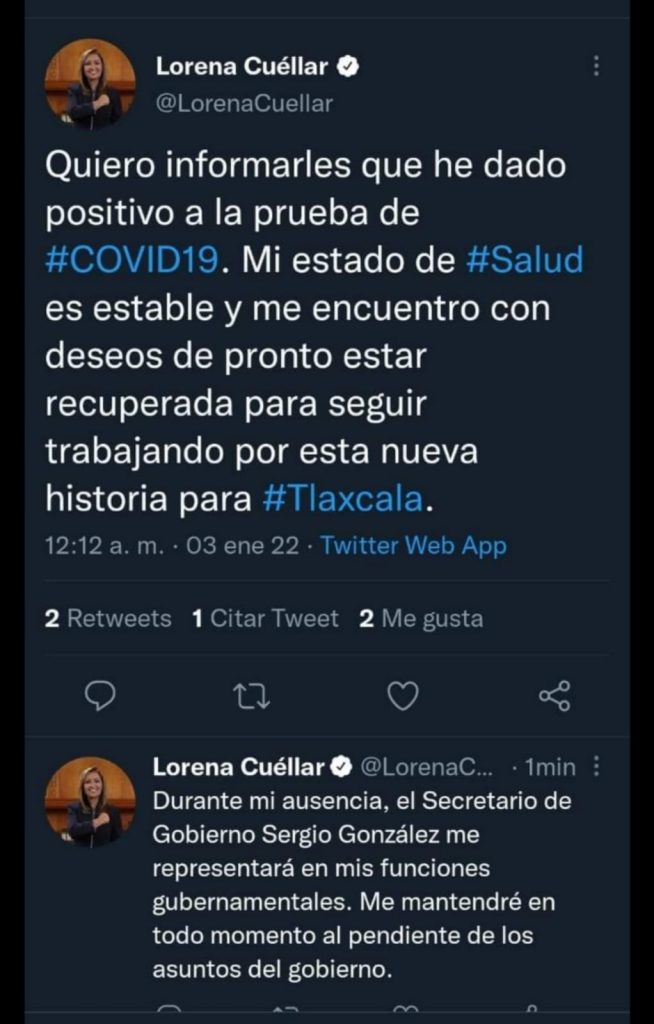Screen dimensions: 654x1024
Task: Open Lorena Cuéllar's profile picture in main tweet
Action: click(90, 84)
